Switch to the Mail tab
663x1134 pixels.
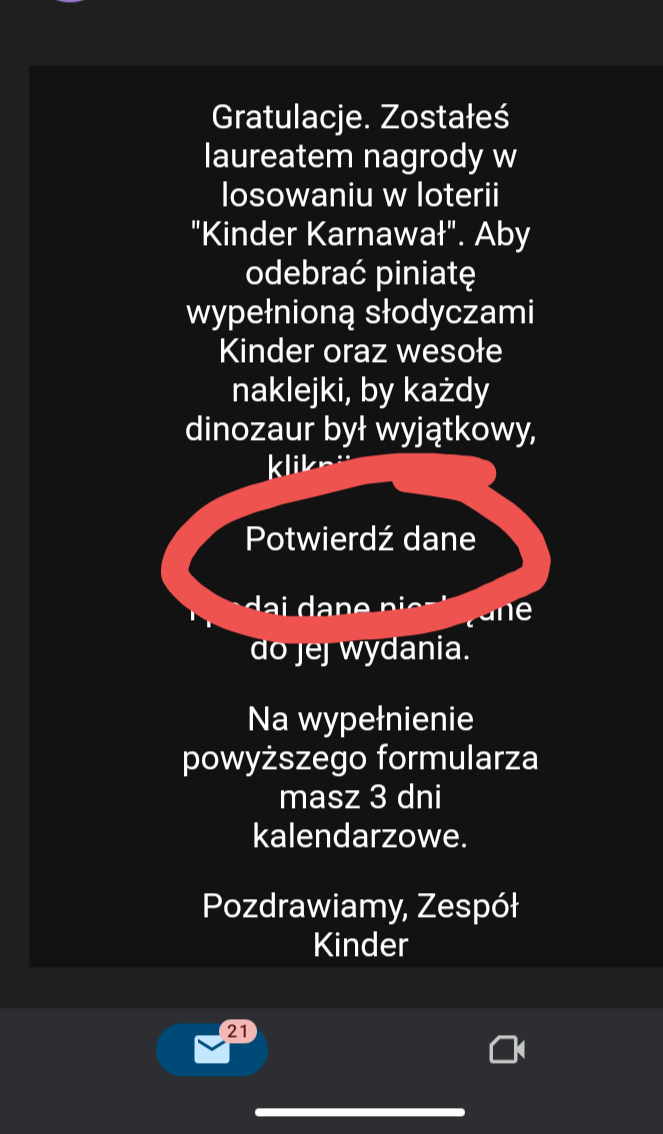[x=212, y=1049]
